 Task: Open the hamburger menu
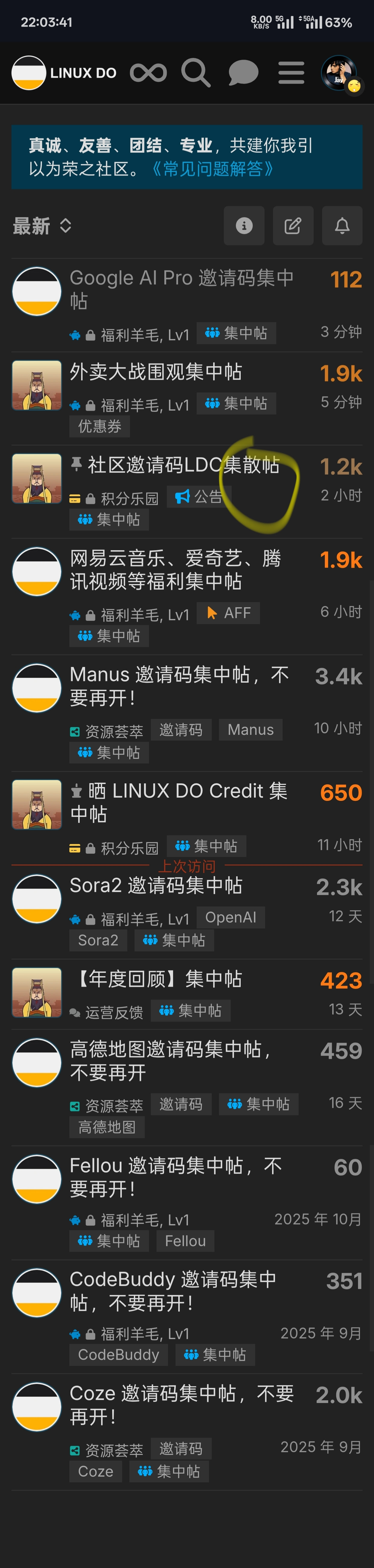pos(291,73)
